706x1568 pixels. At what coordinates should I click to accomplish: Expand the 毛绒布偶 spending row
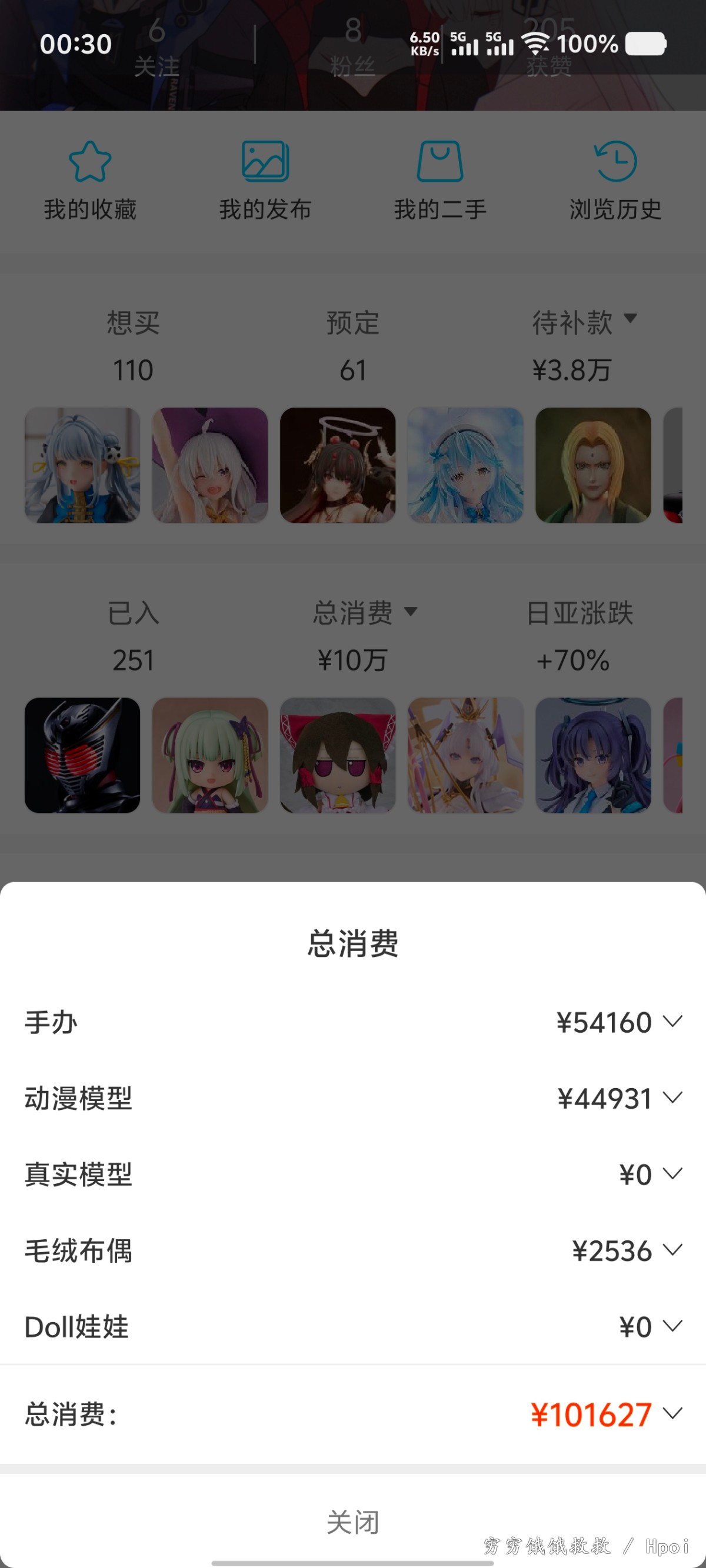672,1251
